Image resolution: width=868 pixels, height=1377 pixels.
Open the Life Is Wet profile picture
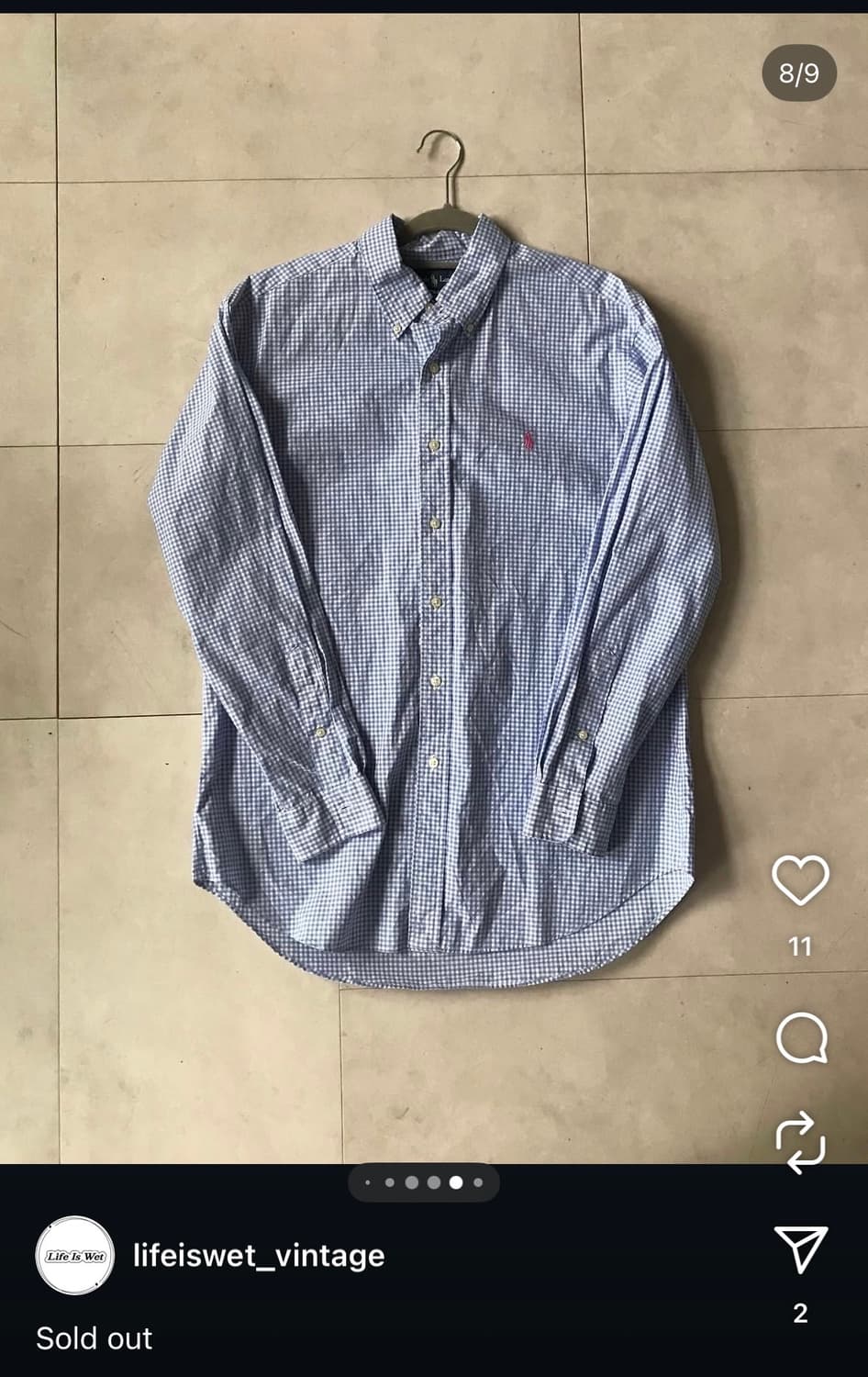(74, 1253)
